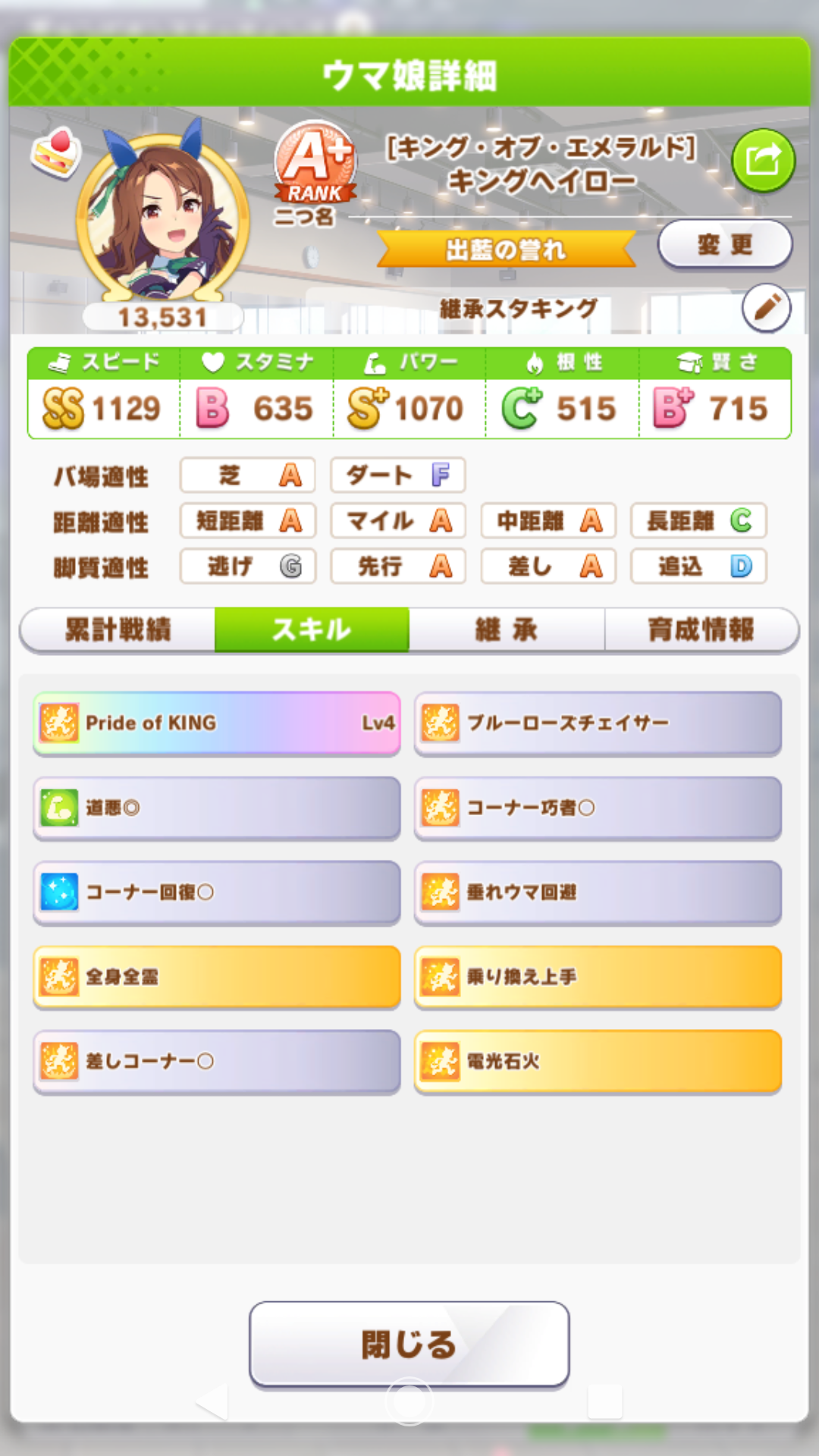This screenshot has height=1456, width=819.
Task: Open the 継承 tab
Action: tap(507, 629)
